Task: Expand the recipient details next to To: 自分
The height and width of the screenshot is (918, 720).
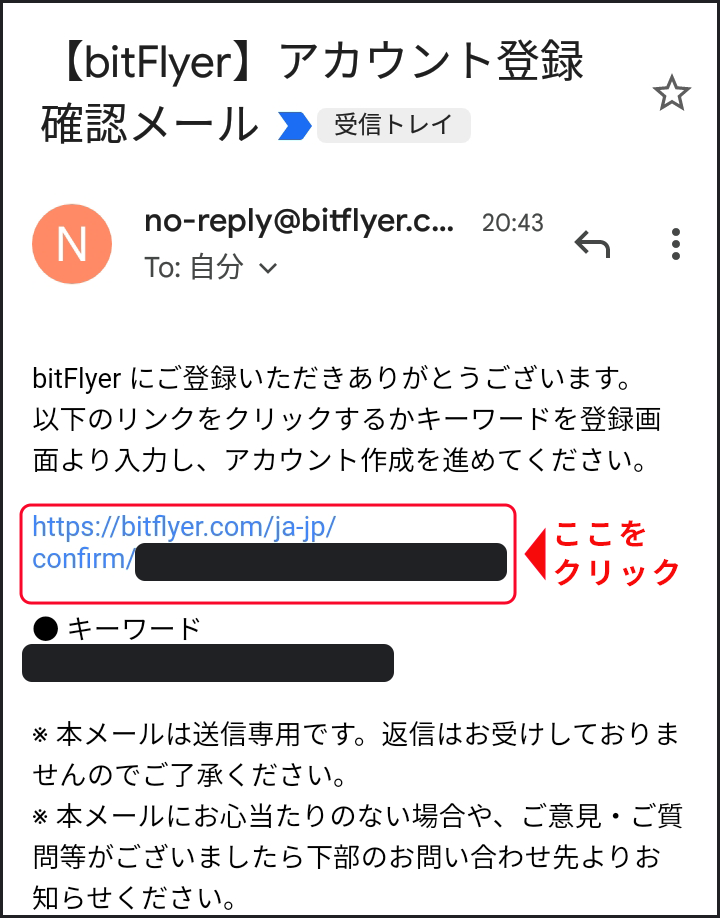Action: click(267, 268)
